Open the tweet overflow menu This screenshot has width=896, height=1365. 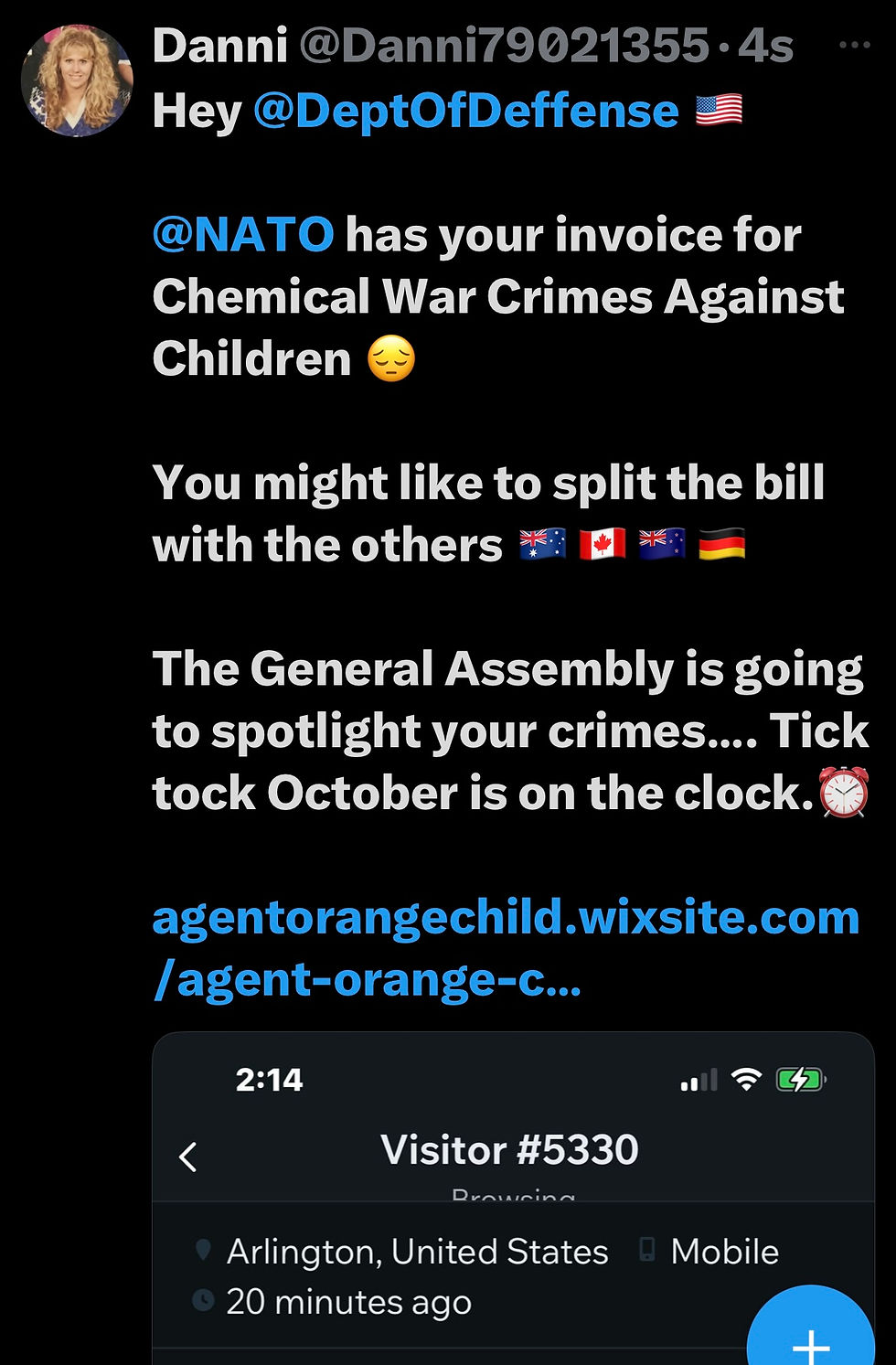click(854, 45)
